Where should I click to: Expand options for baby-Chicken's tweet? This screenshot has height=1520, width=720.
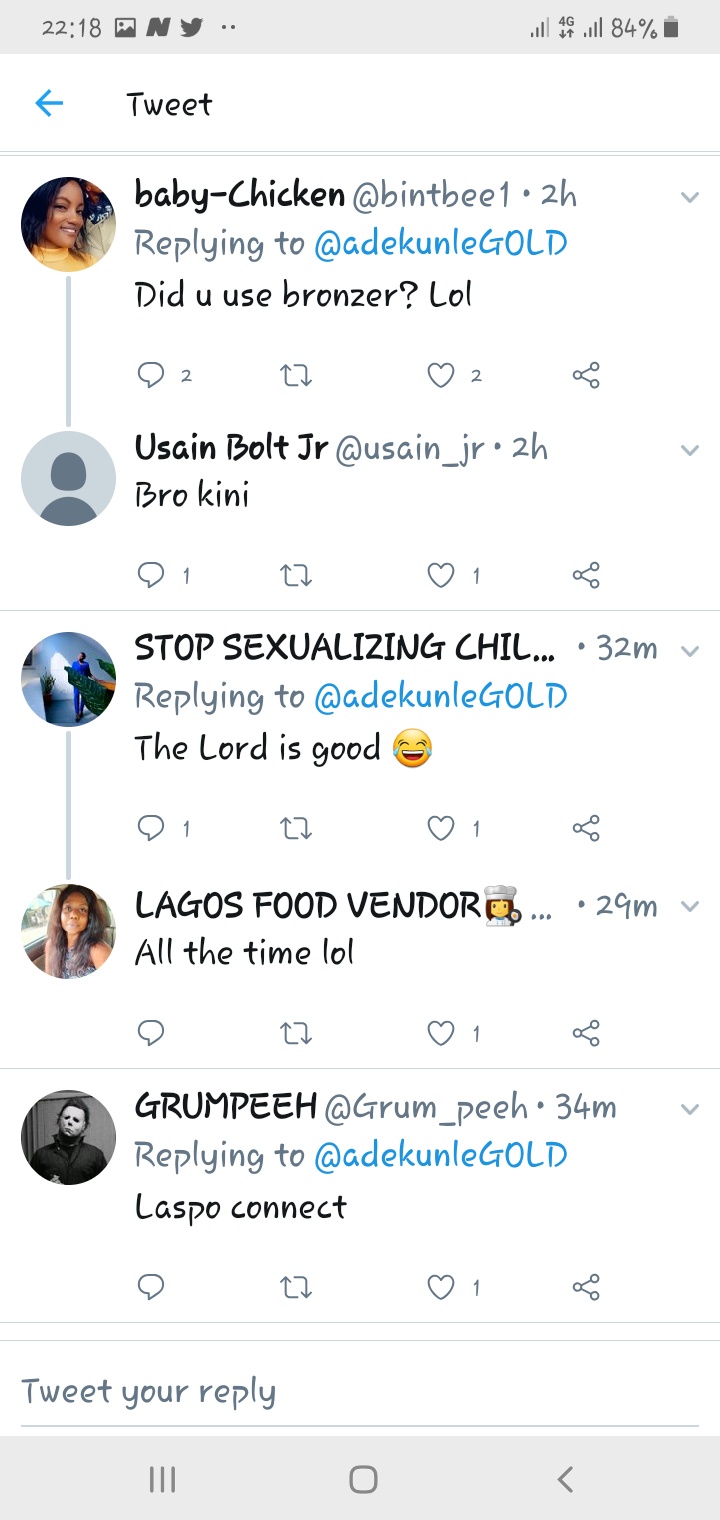689,197
